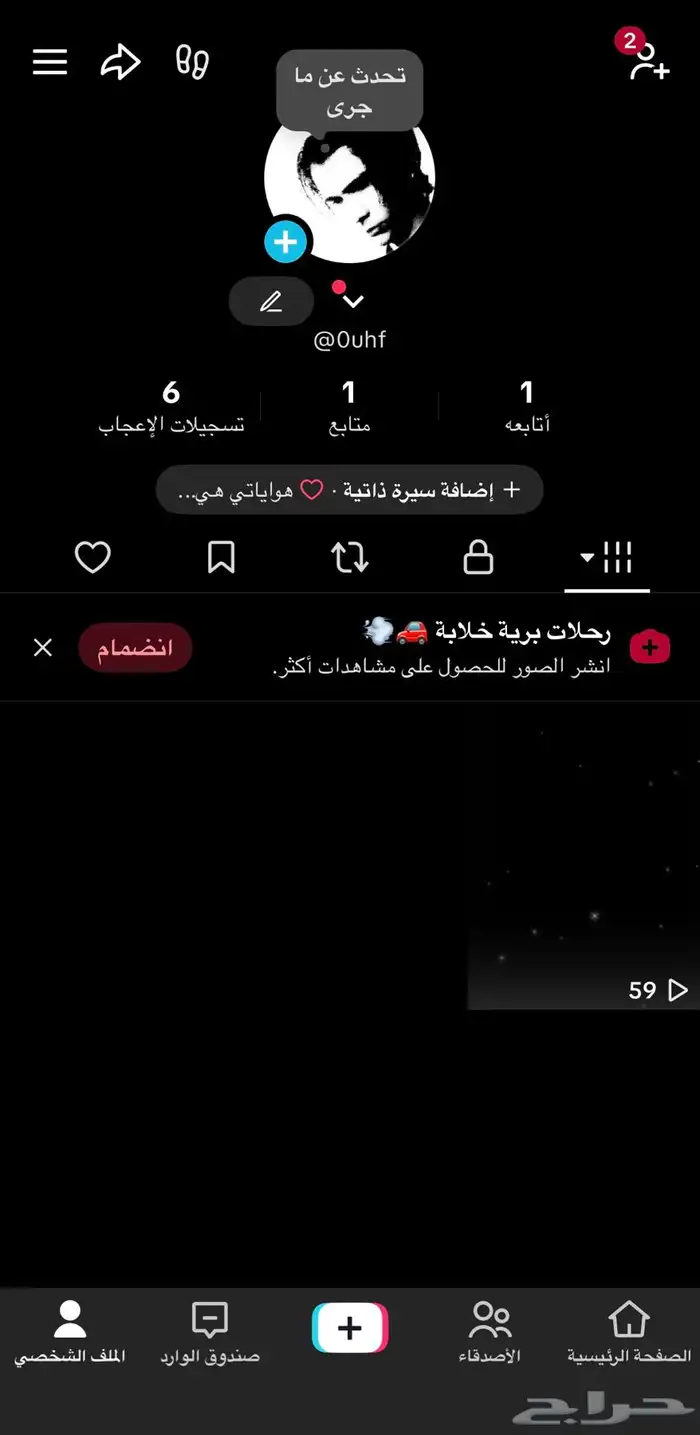
Task: Open the hamburger menu
Action: [x=50, y=62]
